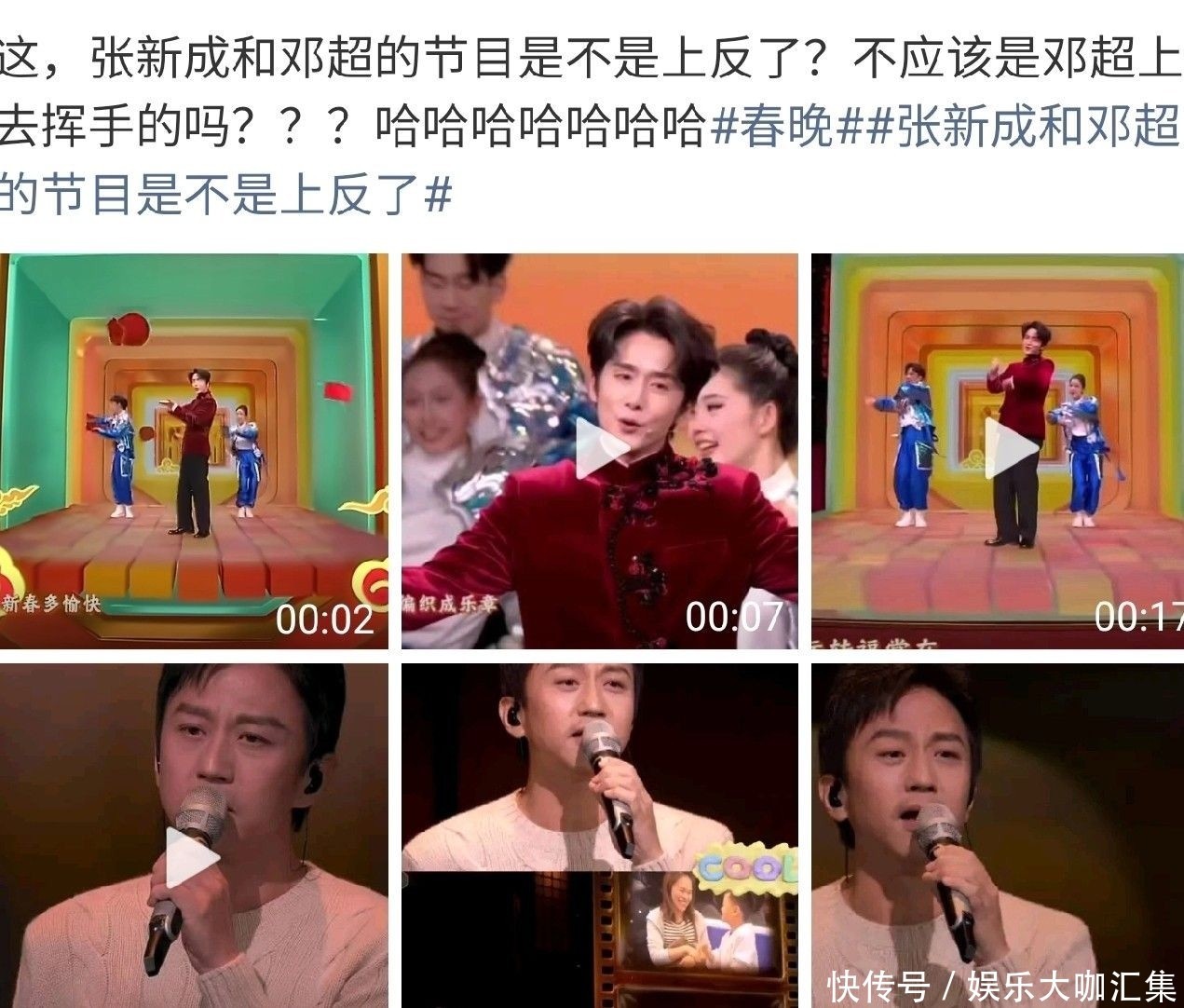1184x1008 pixels.
Task: Play the video thumbnail marked 00:07
Action: click(600, 451)
